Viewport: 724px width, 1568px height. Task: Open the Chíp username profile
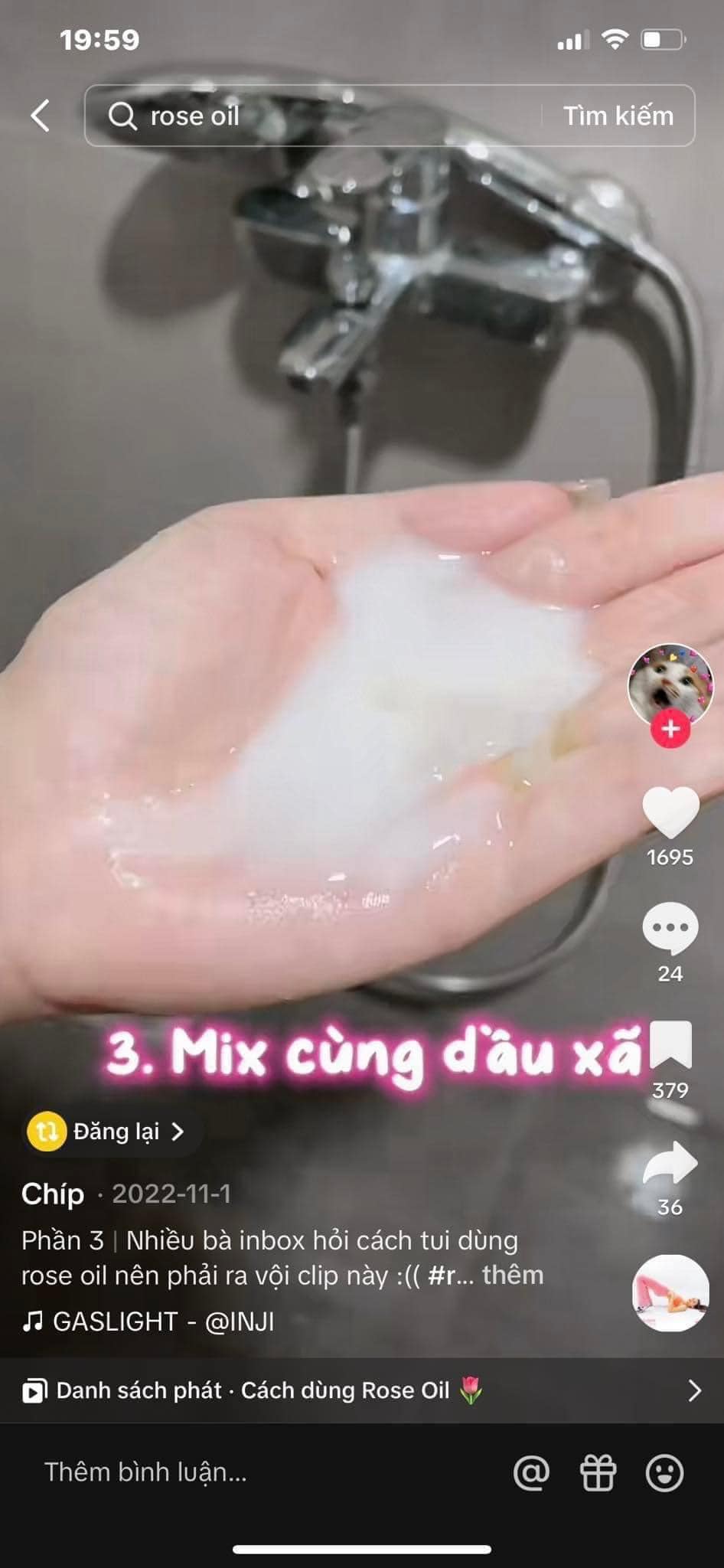click(52, 1194)
